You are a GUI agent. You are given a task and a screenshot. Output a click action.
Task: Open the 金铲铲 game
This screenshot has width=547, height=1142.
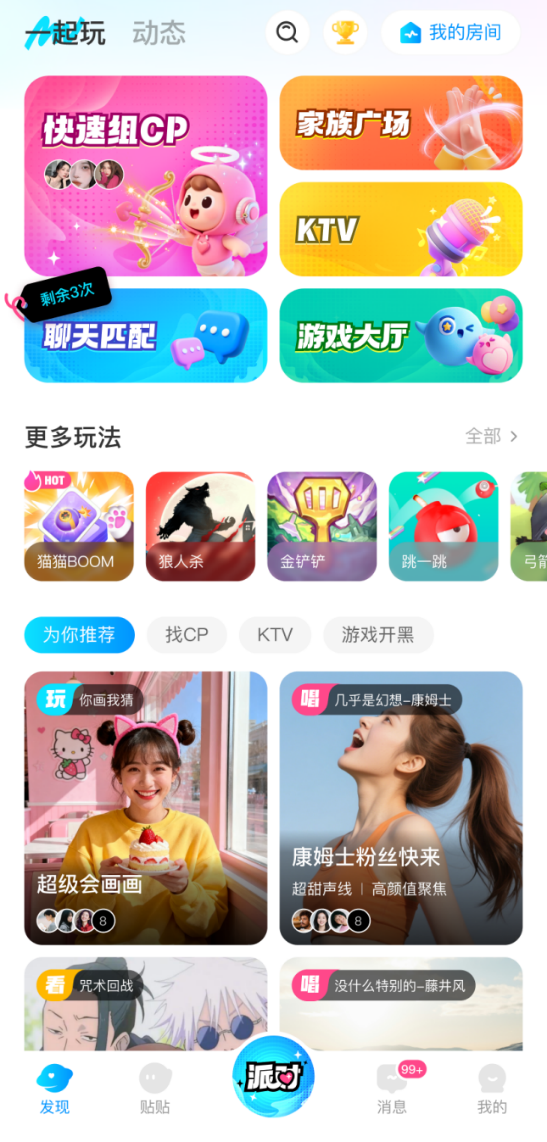(x=322, y=527)
